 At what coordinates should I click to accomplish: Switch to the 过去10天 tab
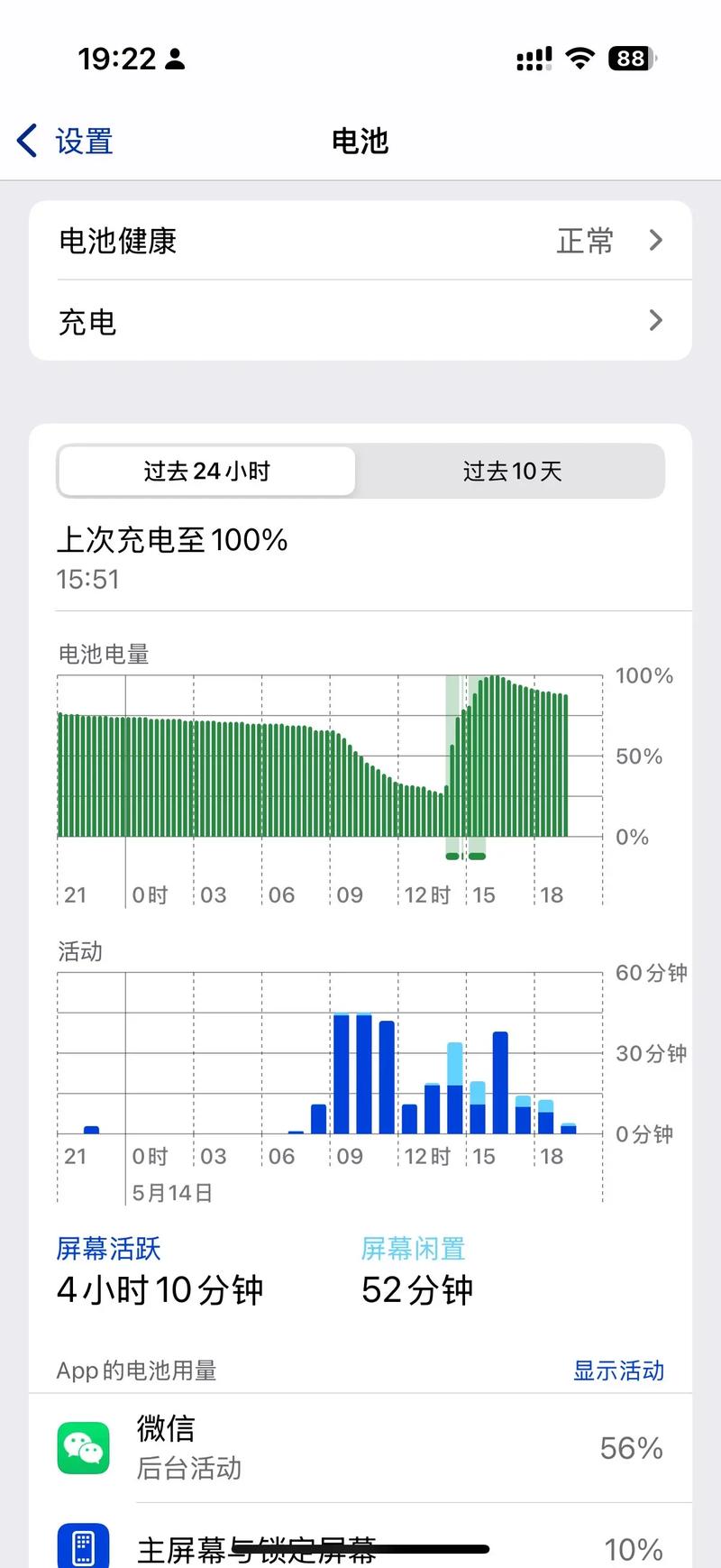pyautogui.click(x=511, y=471)
